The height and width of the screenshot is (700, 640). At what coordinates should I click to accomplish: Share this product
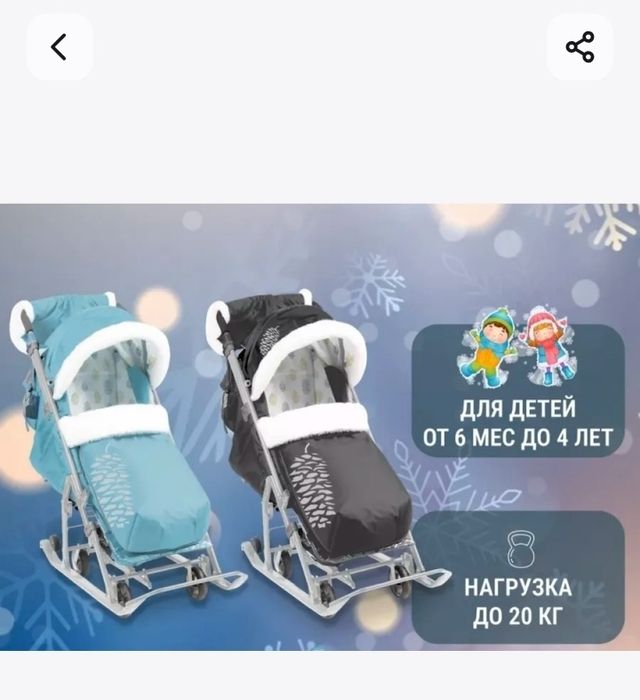(x=580, y=47)
